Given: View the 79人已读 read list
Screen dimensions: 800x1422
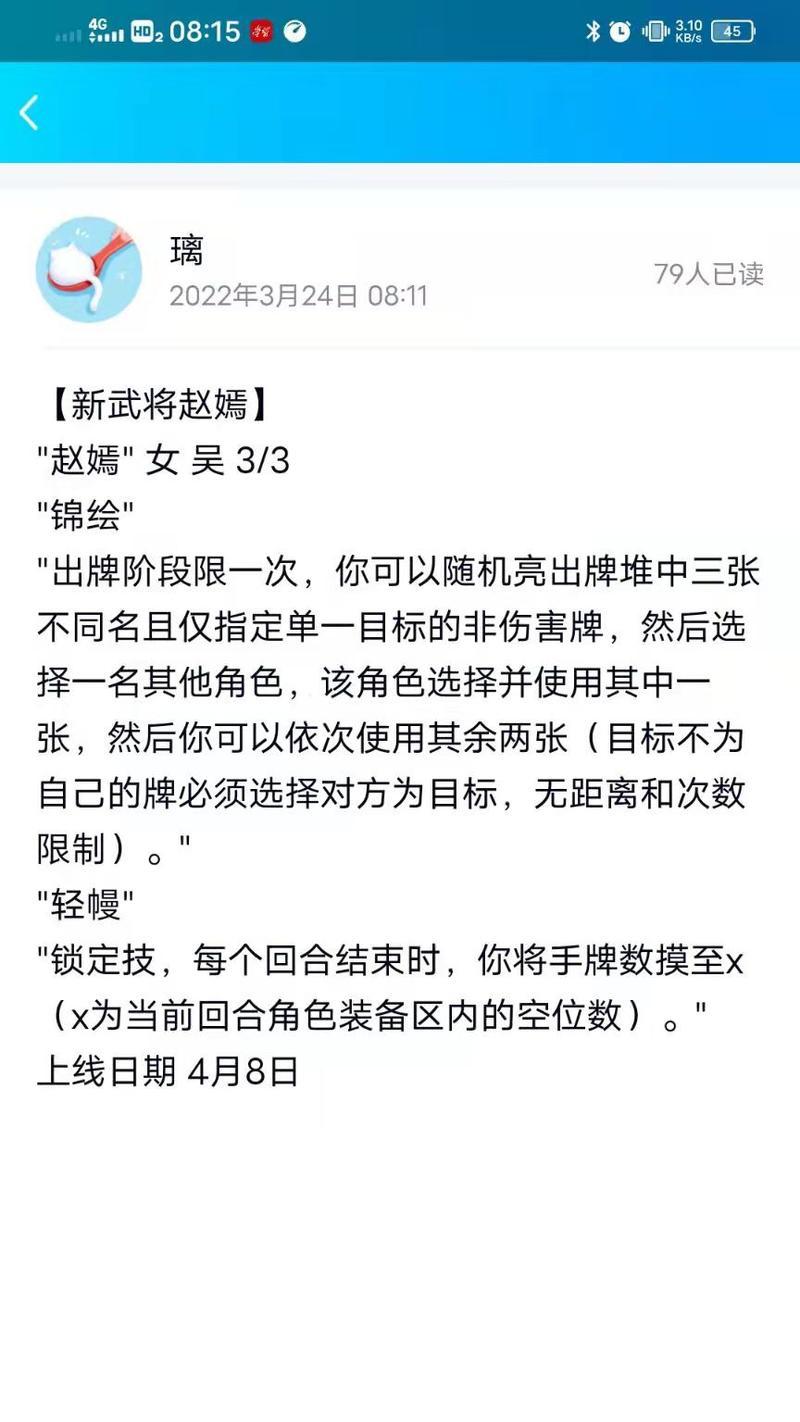Looking at the screenshot, I should (709, 274).
